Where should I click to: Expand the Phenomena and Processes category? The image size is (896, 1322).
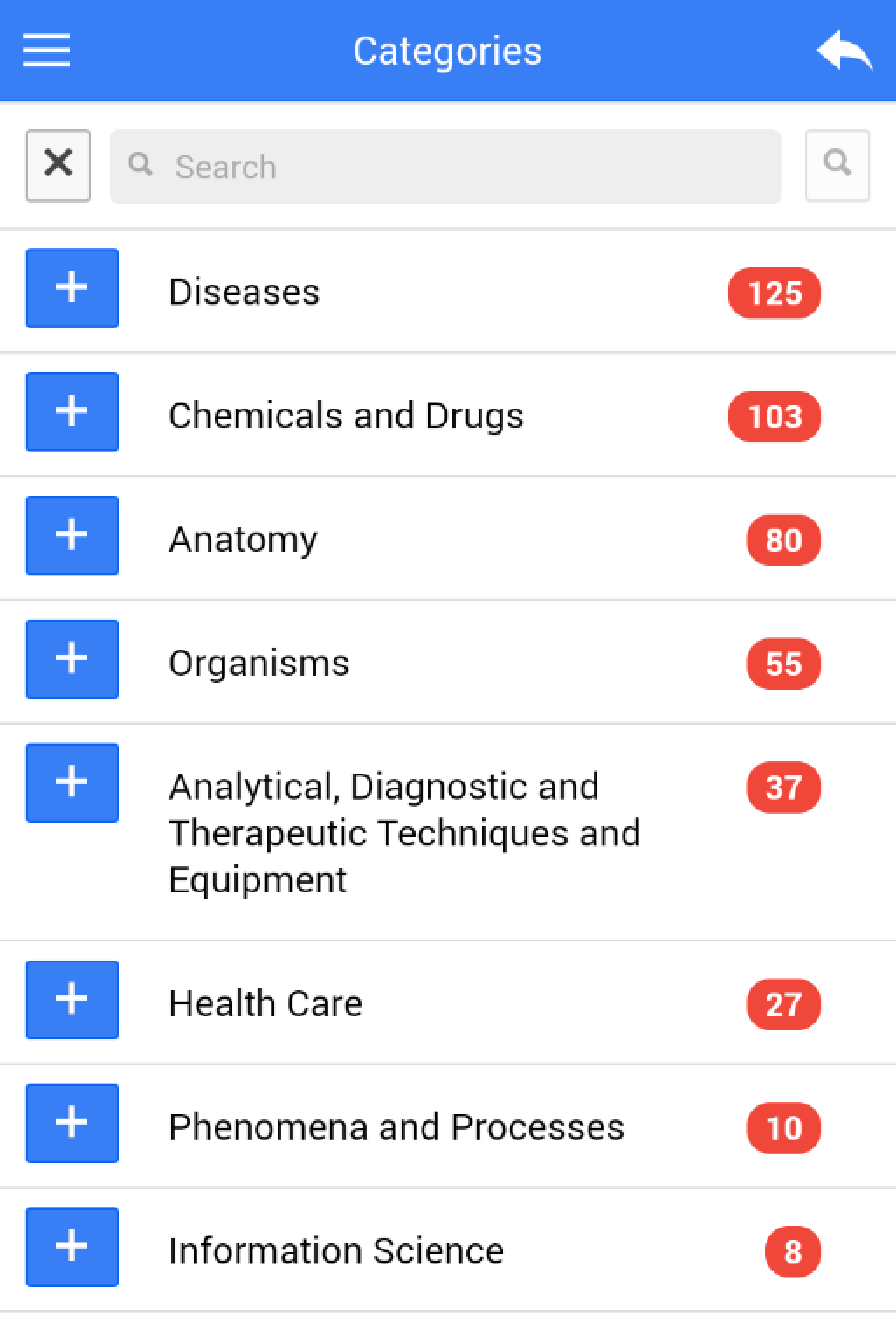(x=72, y=1124)
